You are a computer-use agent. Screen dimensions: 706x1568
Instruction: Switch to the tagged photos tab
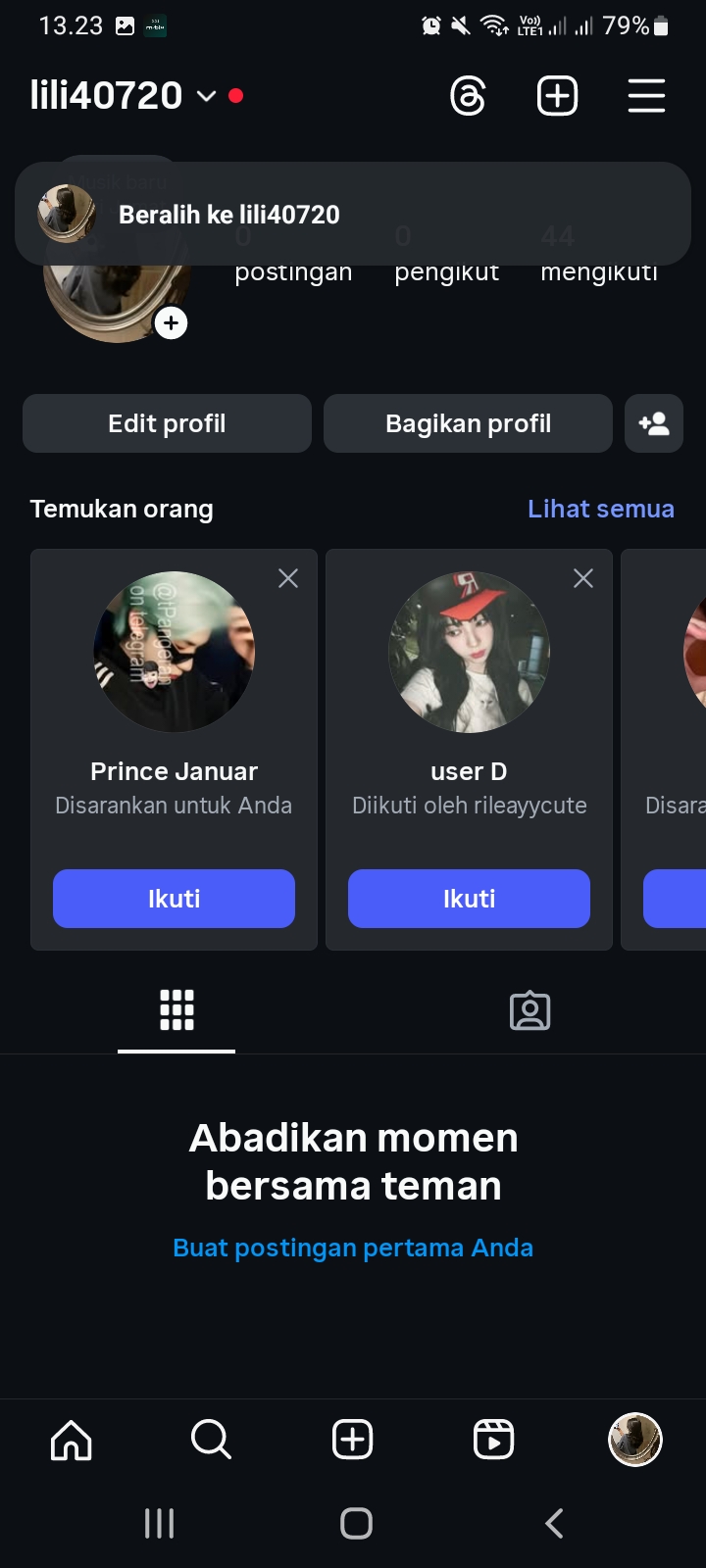point(529,1010)
